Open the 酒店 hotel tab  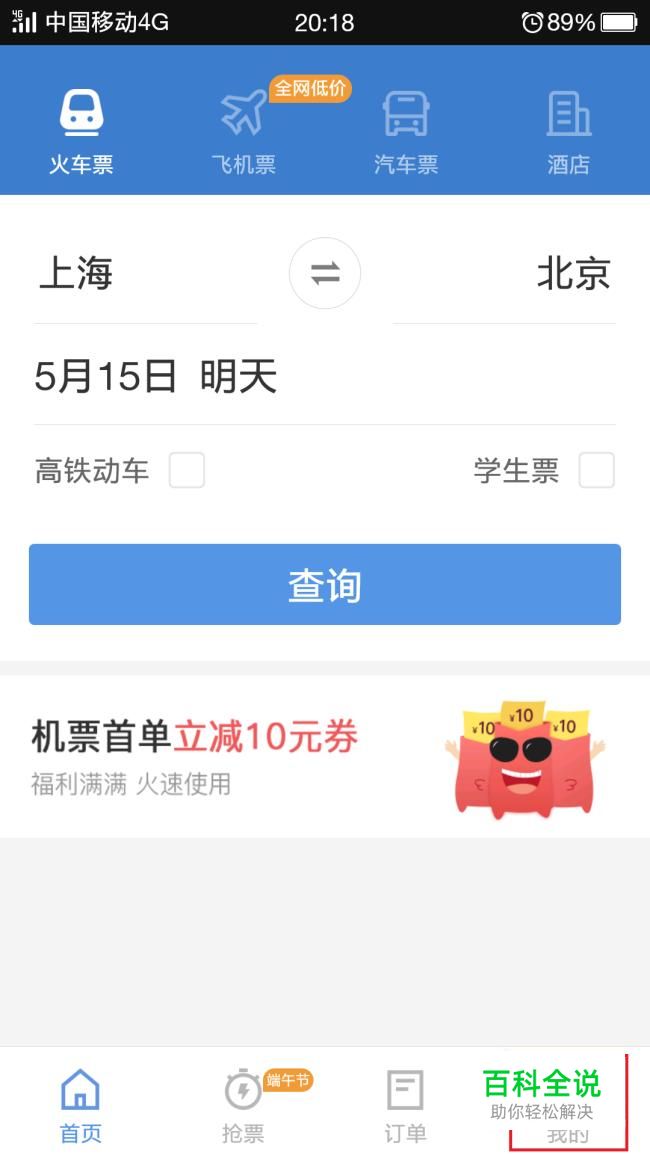pos(568,131)
